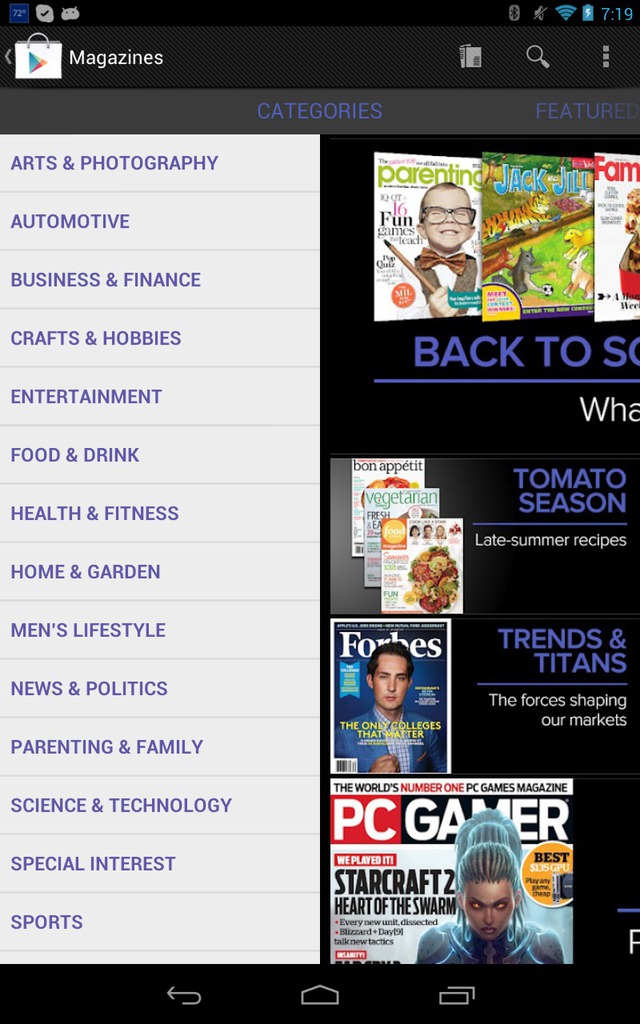This screenshot has height=1024, width=640.
Task: Tap the system home button
Action: click(320, 995)
